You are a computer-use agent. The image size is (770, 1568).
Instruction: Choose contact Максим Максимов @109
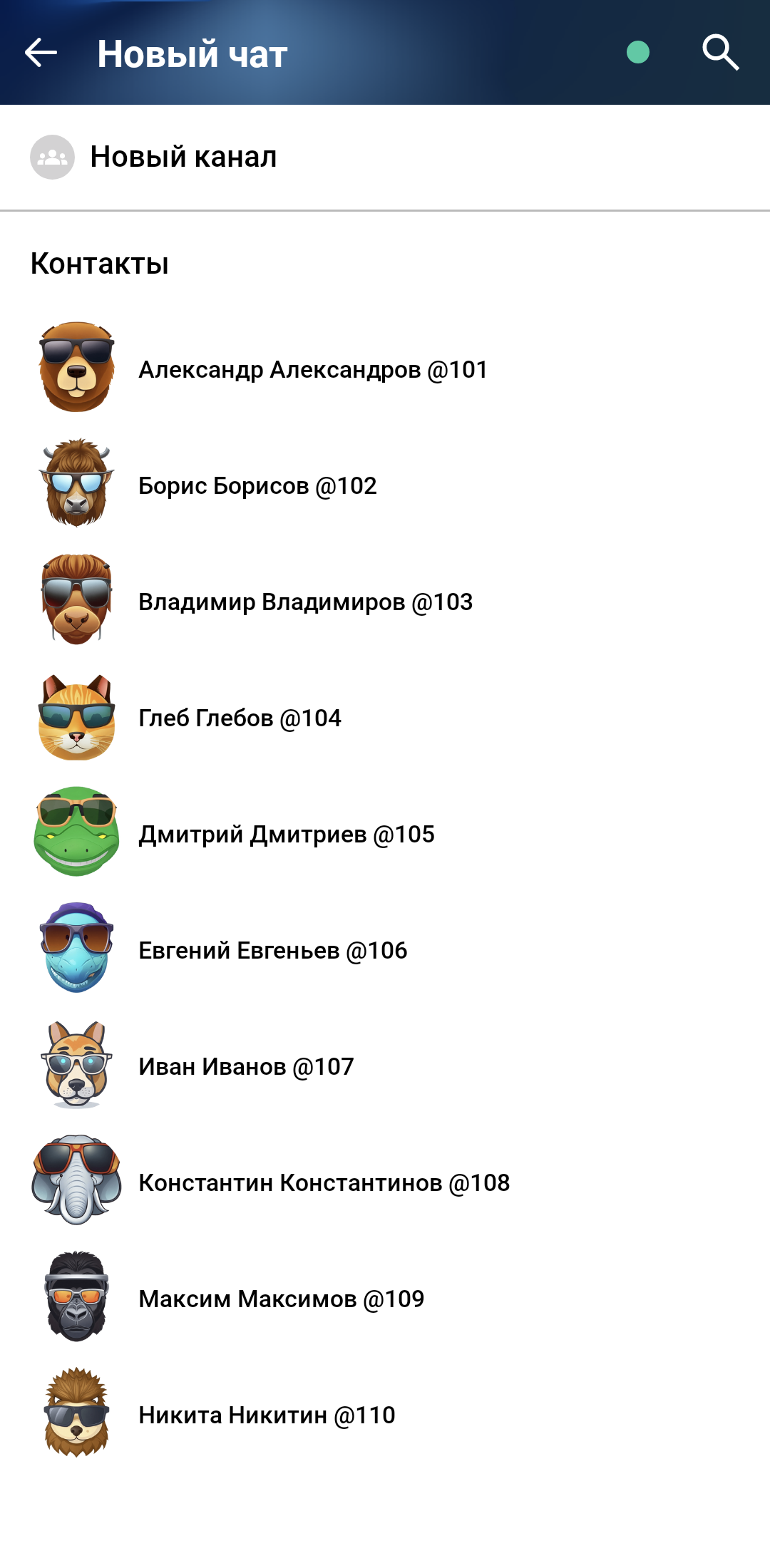coord(281,1299)
